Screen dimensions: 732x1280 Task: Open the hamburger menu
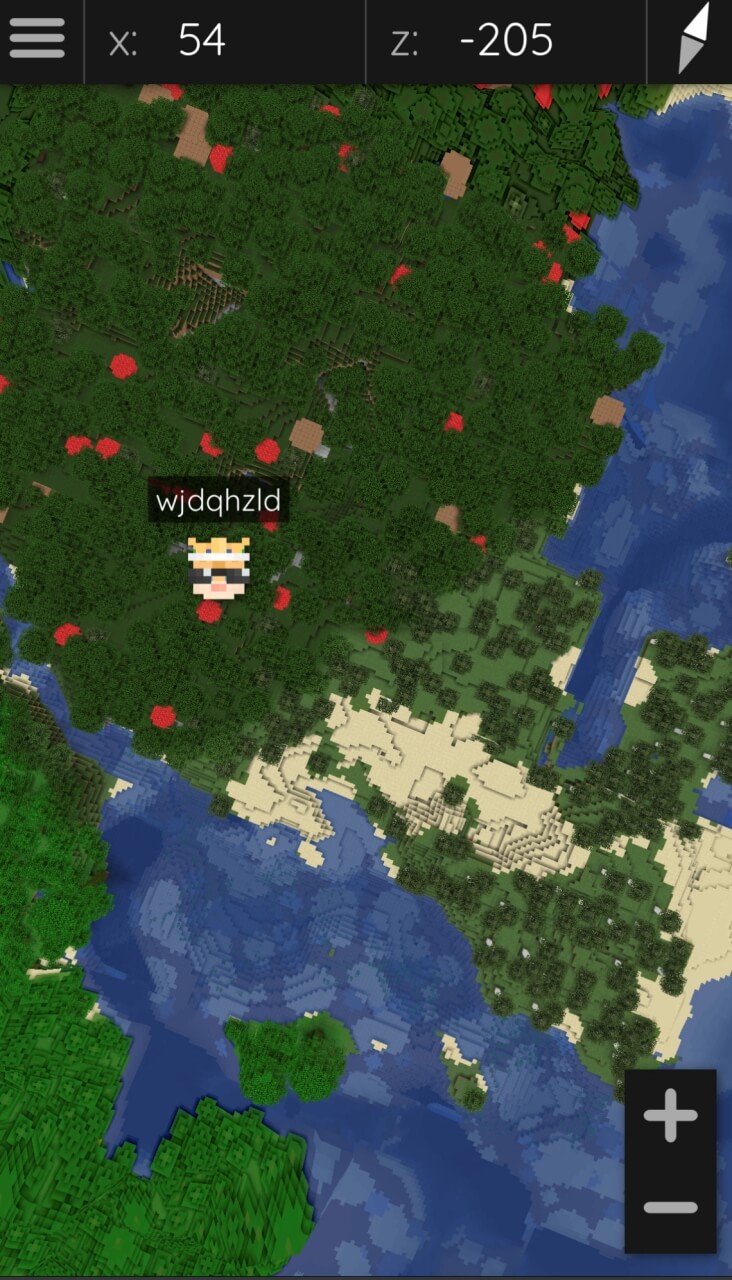[37, 40]
